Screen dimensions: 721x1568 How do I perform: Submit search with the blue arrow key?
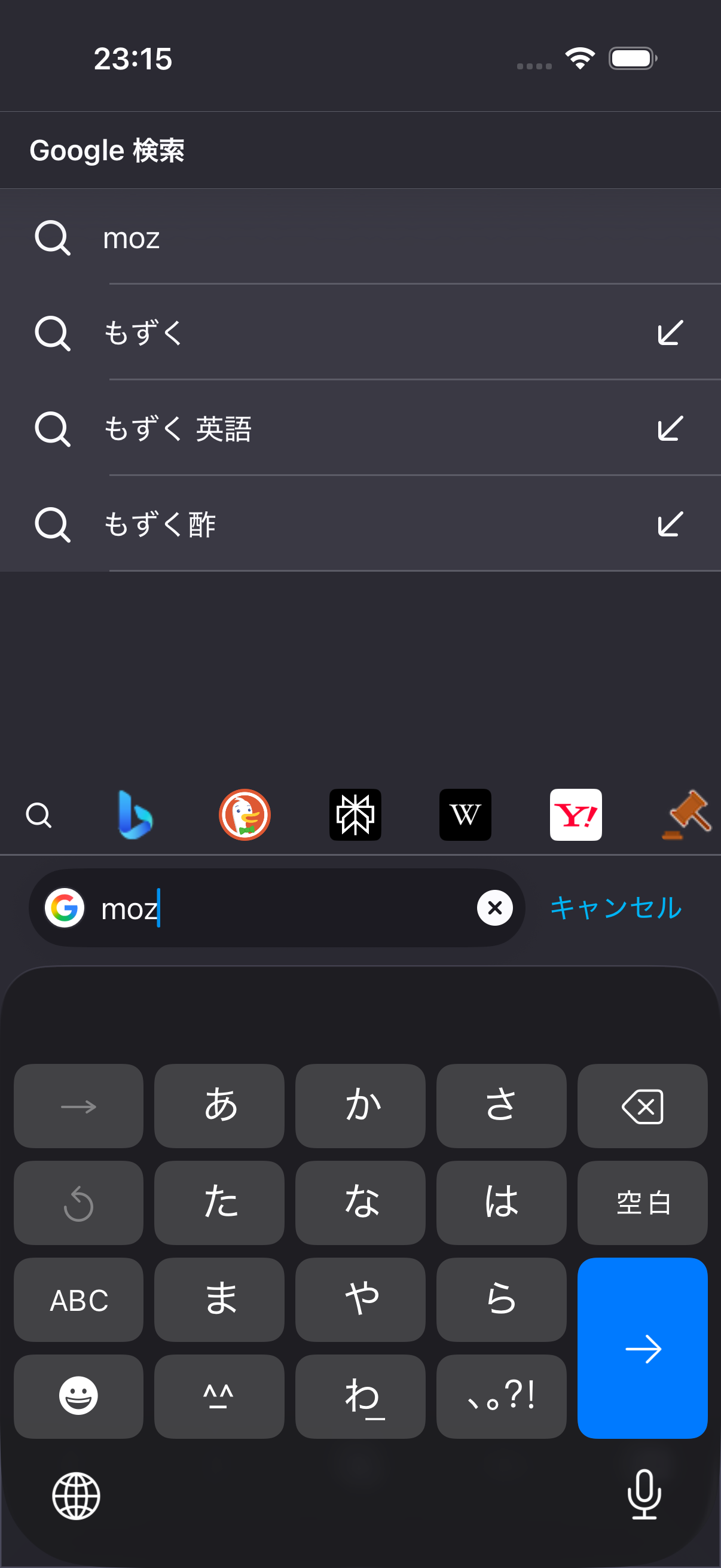tap(642, 1349)
